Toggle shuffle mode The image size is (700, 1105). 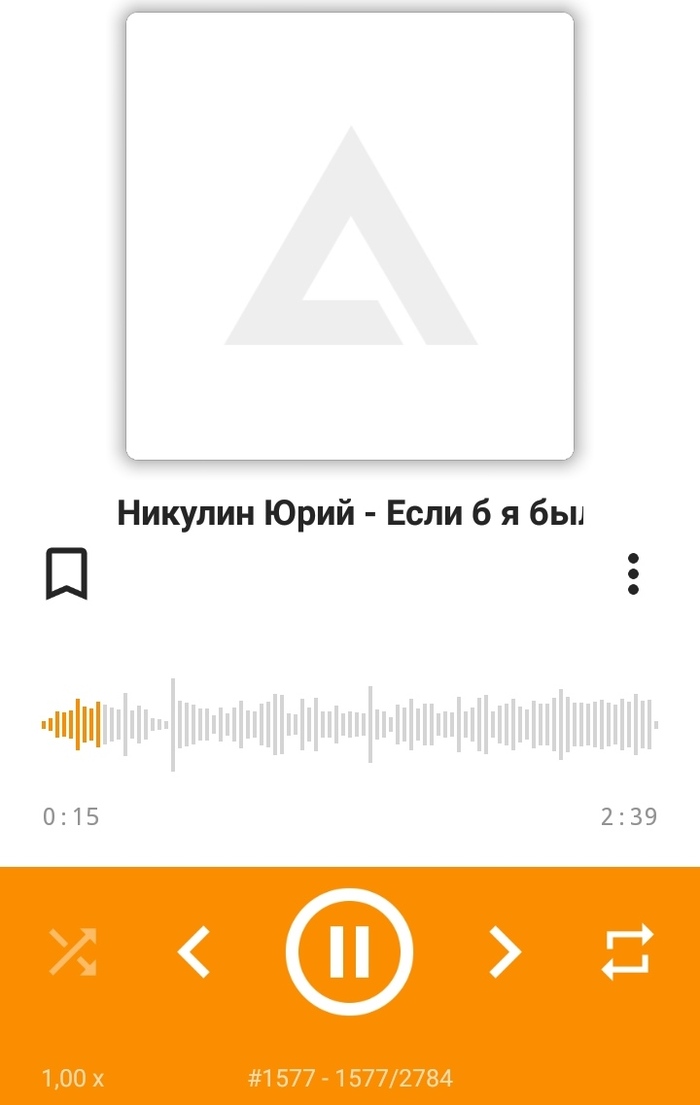coord(74,951)
